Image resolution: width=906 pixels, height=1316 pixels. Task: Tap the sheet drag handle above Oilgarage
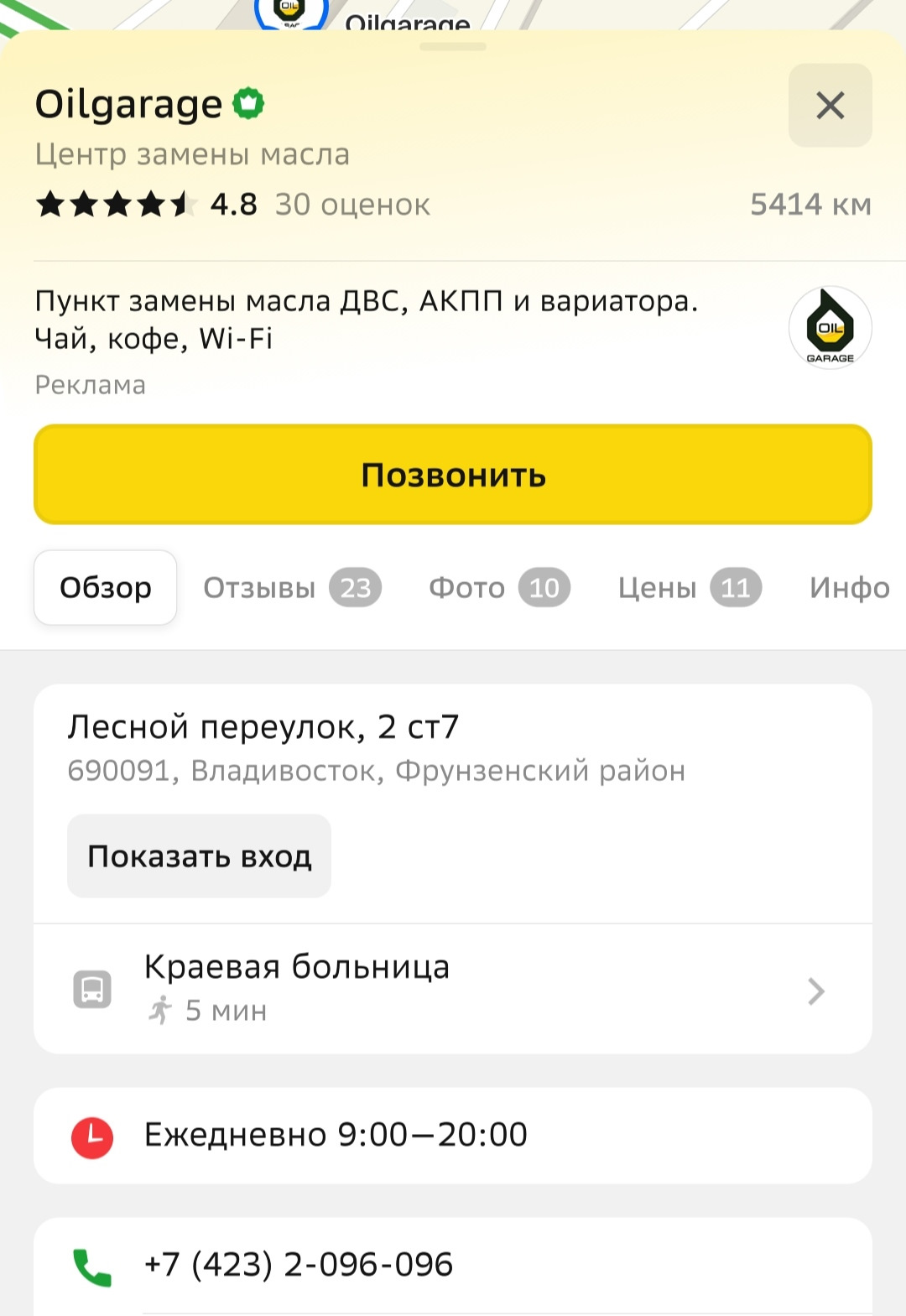[x=453, y=47]
